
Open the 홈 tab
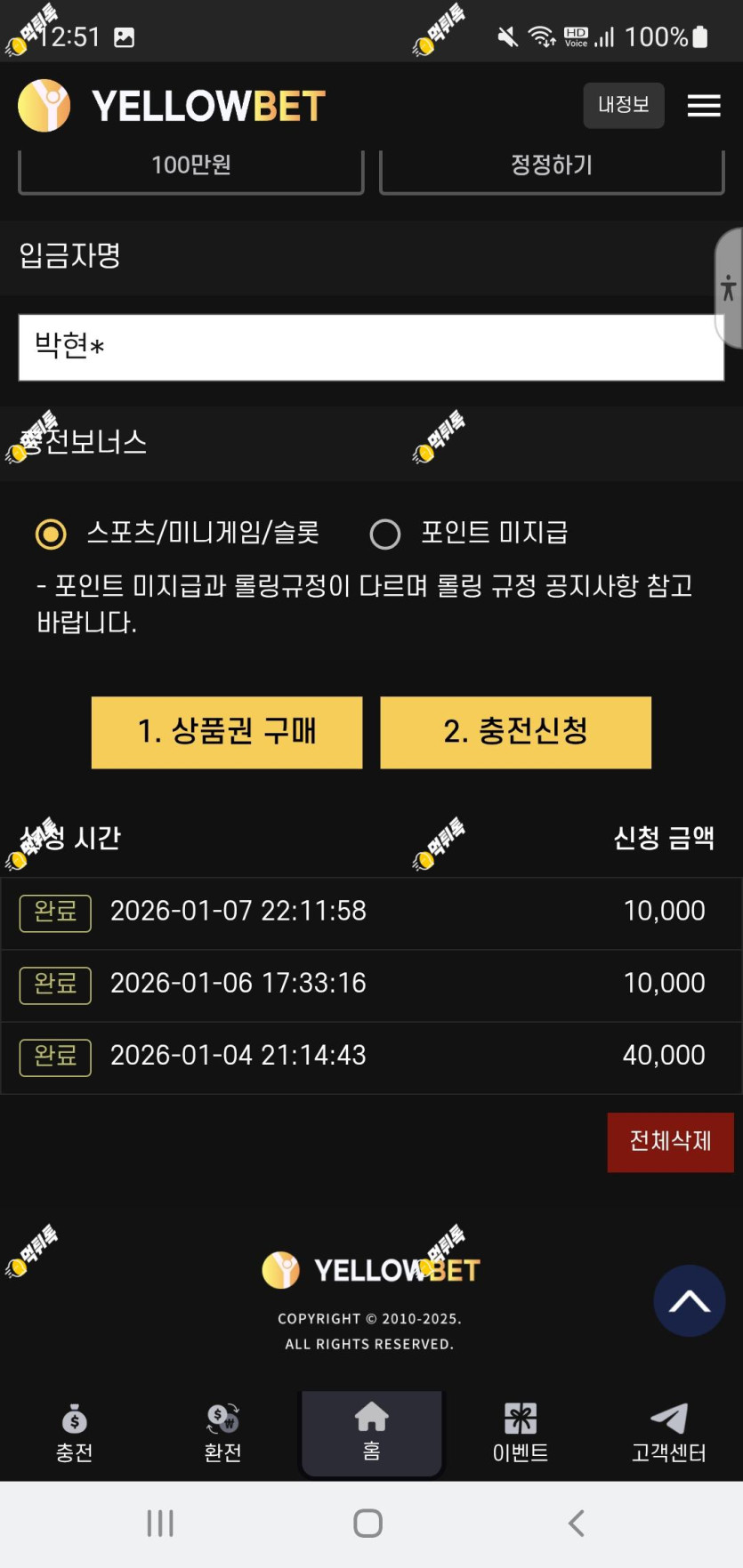coord(371,1432)
